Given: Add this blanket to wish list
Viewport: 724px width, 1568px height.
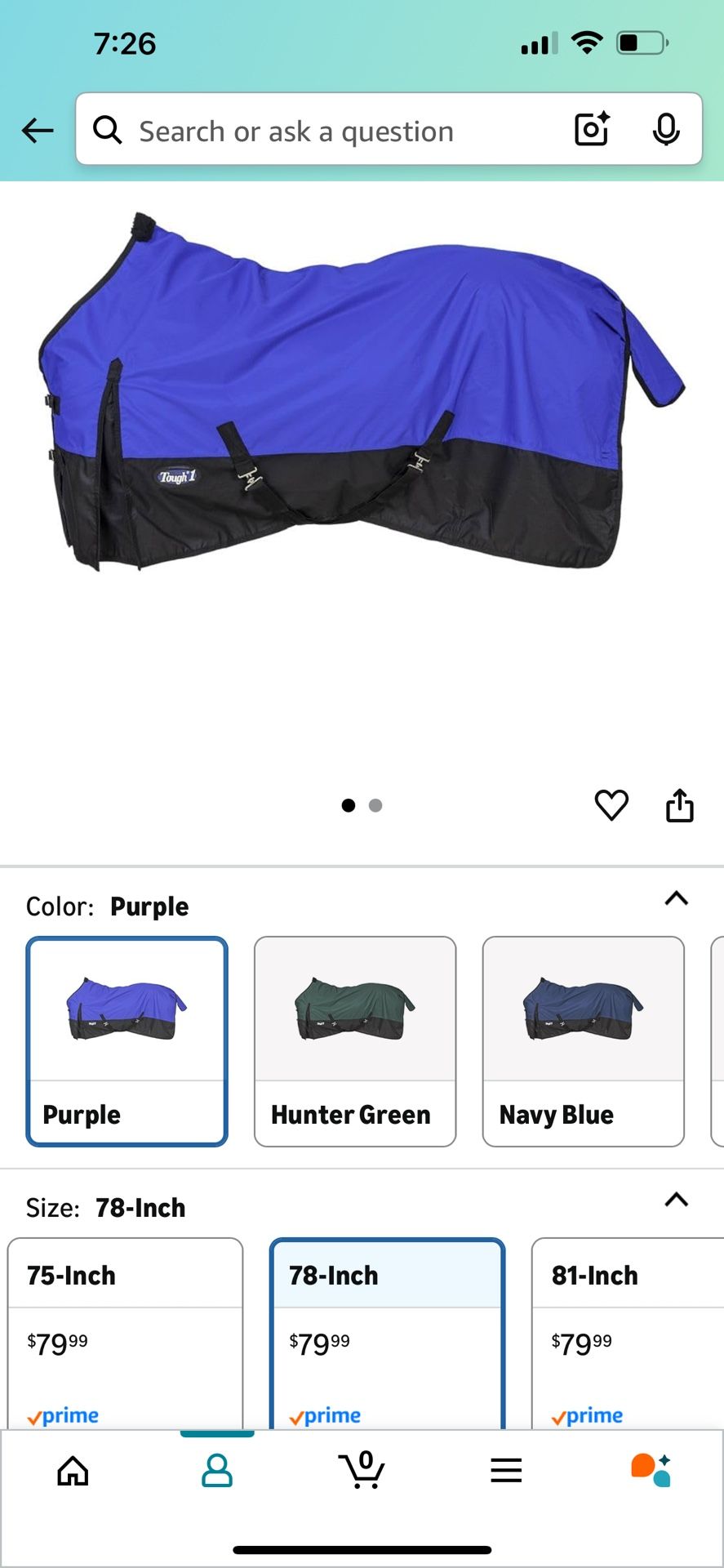Looking at the screenshot, I should point(611,805).
